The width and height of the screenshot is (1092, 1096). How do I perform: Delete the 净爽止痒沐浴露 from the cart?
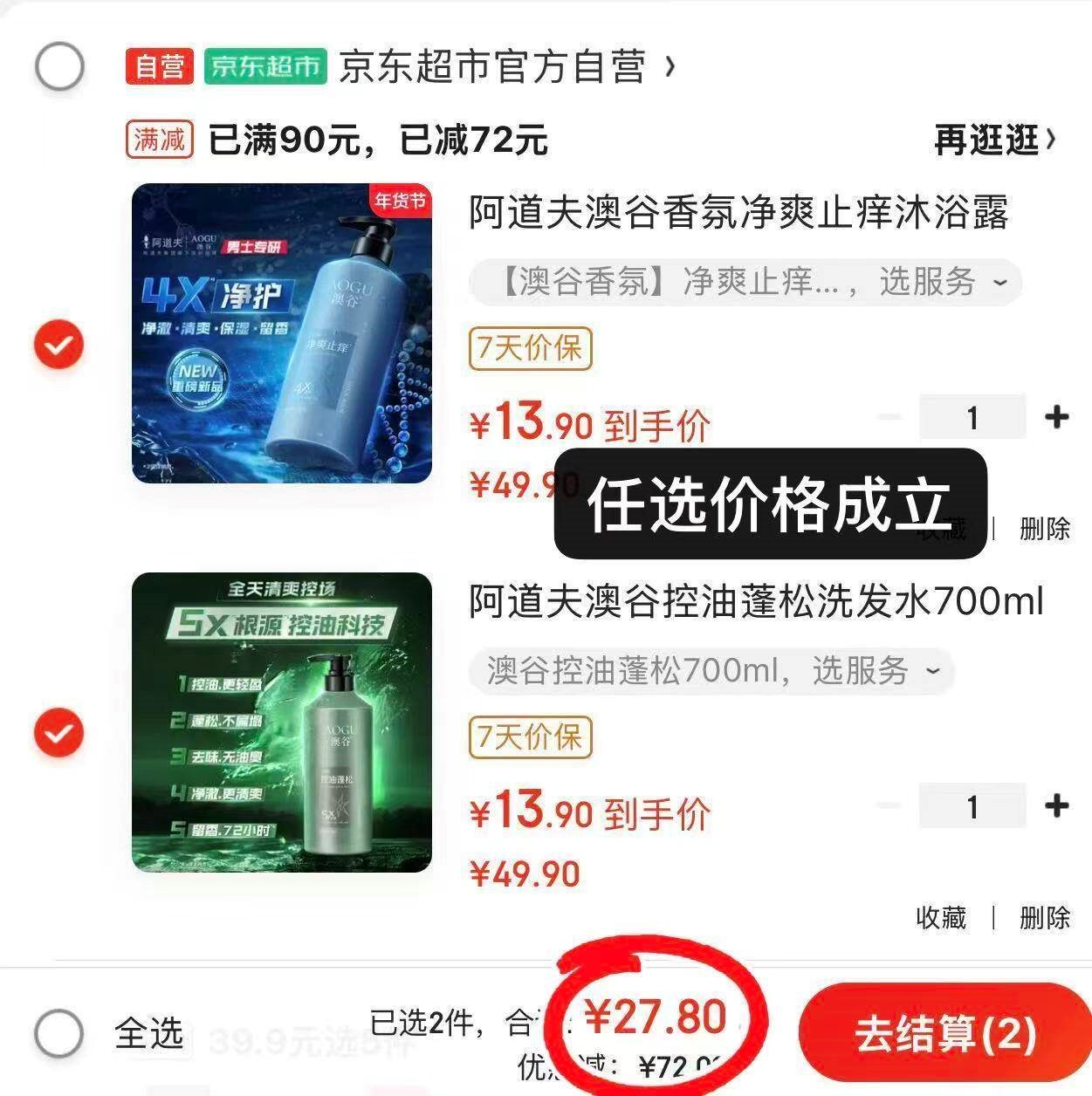point(1044,528)
